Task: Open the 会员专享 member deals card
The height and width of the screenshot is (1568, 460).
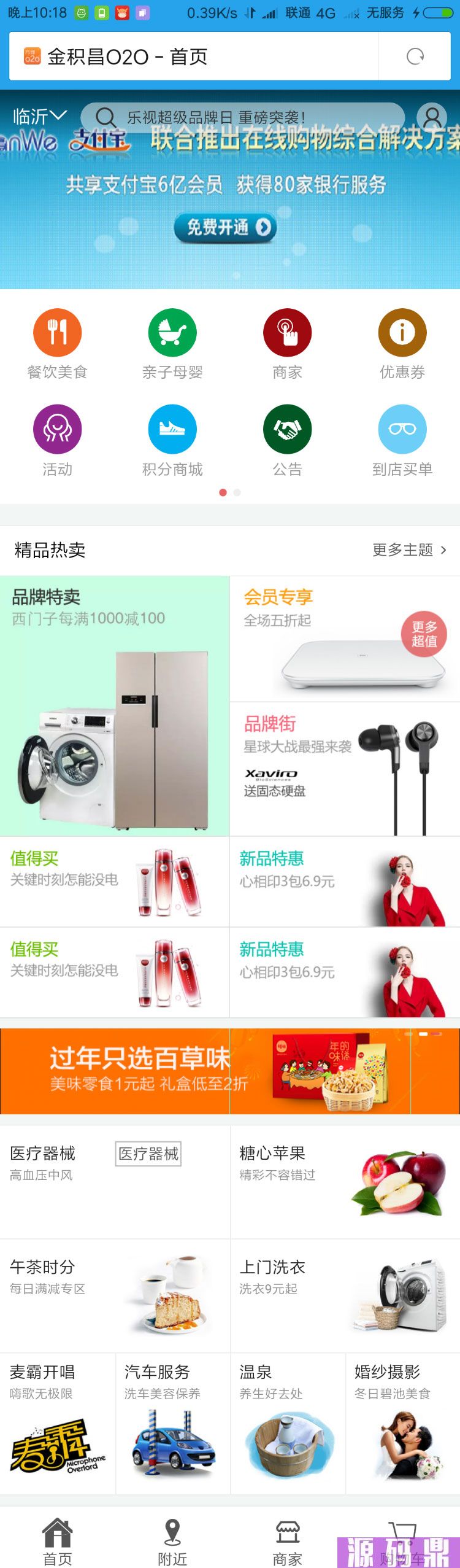Action: 345,638
